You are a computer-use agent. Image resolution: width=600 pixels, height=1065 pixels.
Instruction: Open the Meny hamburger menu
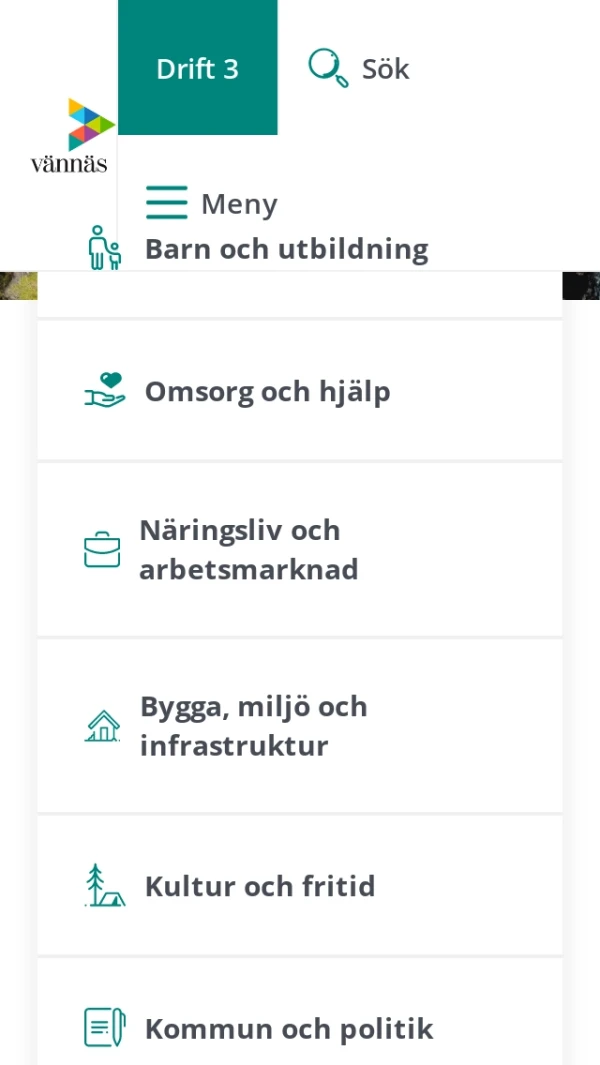click(x=211, y=203)
